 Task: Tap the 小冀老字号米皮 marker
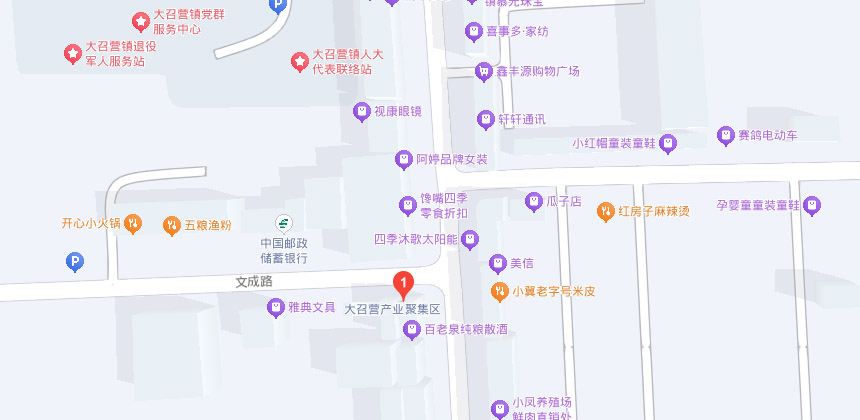499,291
